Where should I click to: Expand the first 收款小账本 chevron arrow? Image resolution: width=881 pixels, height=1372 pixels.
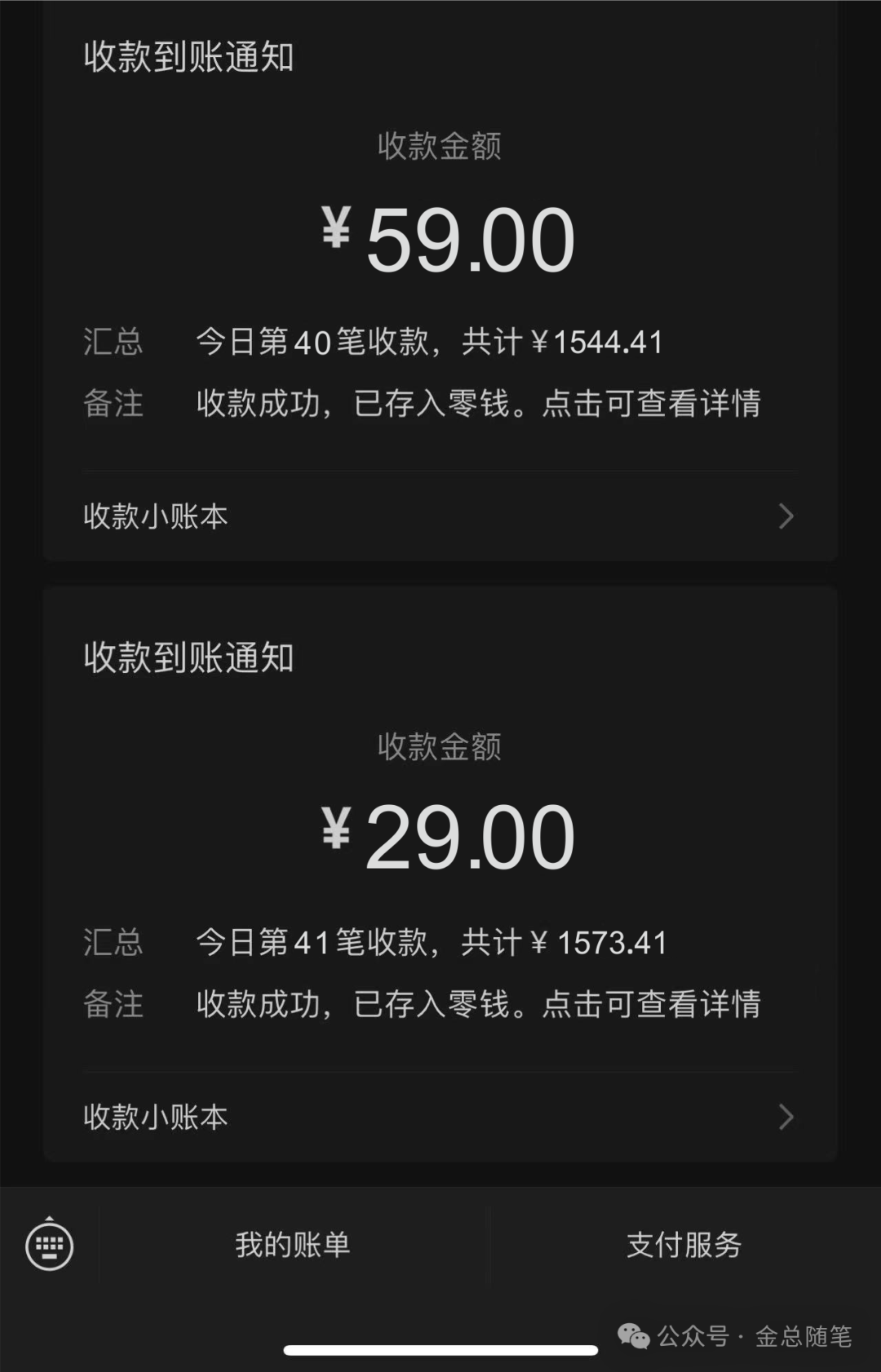[x=786, y=516]
